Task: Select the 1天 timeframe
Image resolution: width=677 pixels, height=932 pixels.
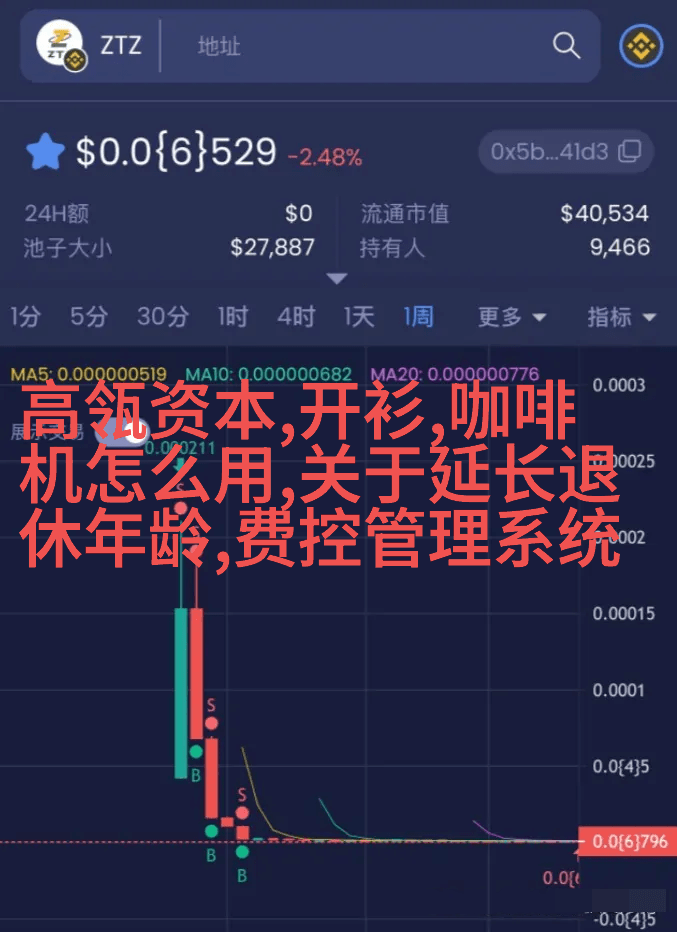Action: pos(359,317)
